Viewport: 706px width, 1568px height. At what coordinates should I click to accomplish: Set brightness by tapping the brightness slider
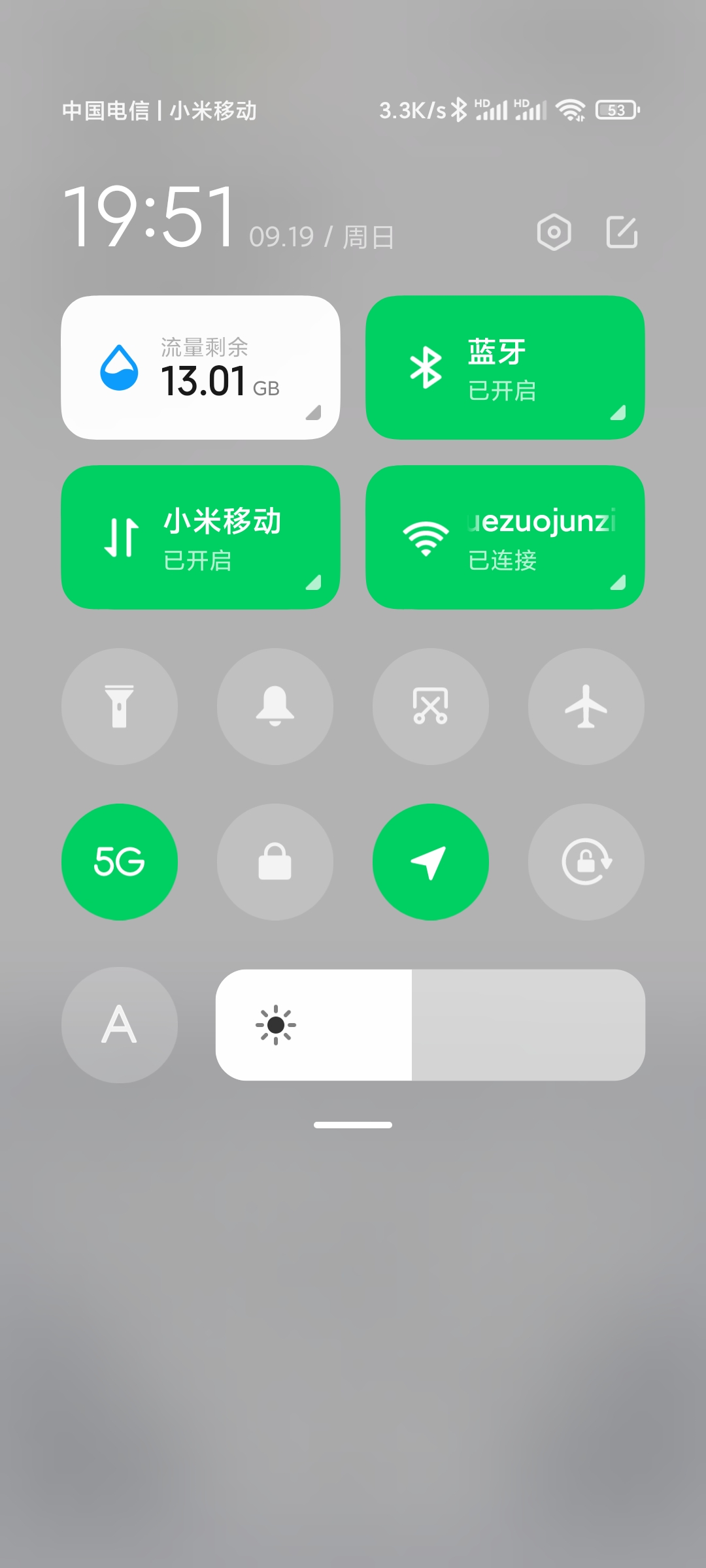click(x=430, y=1024)
